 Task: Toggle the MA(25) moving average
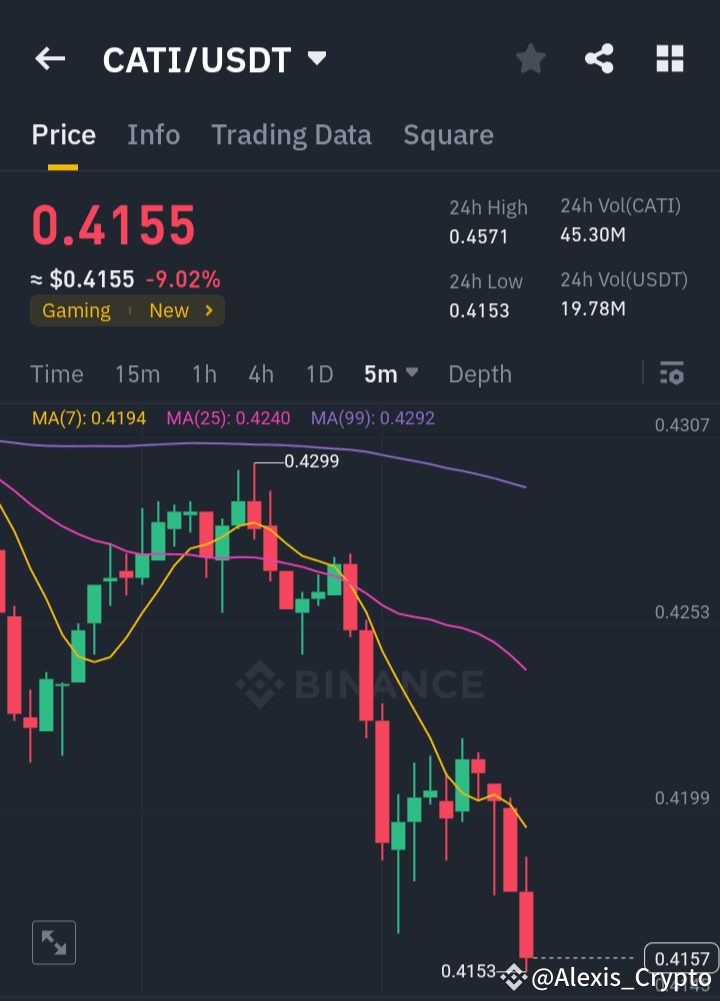pos(227,418)
